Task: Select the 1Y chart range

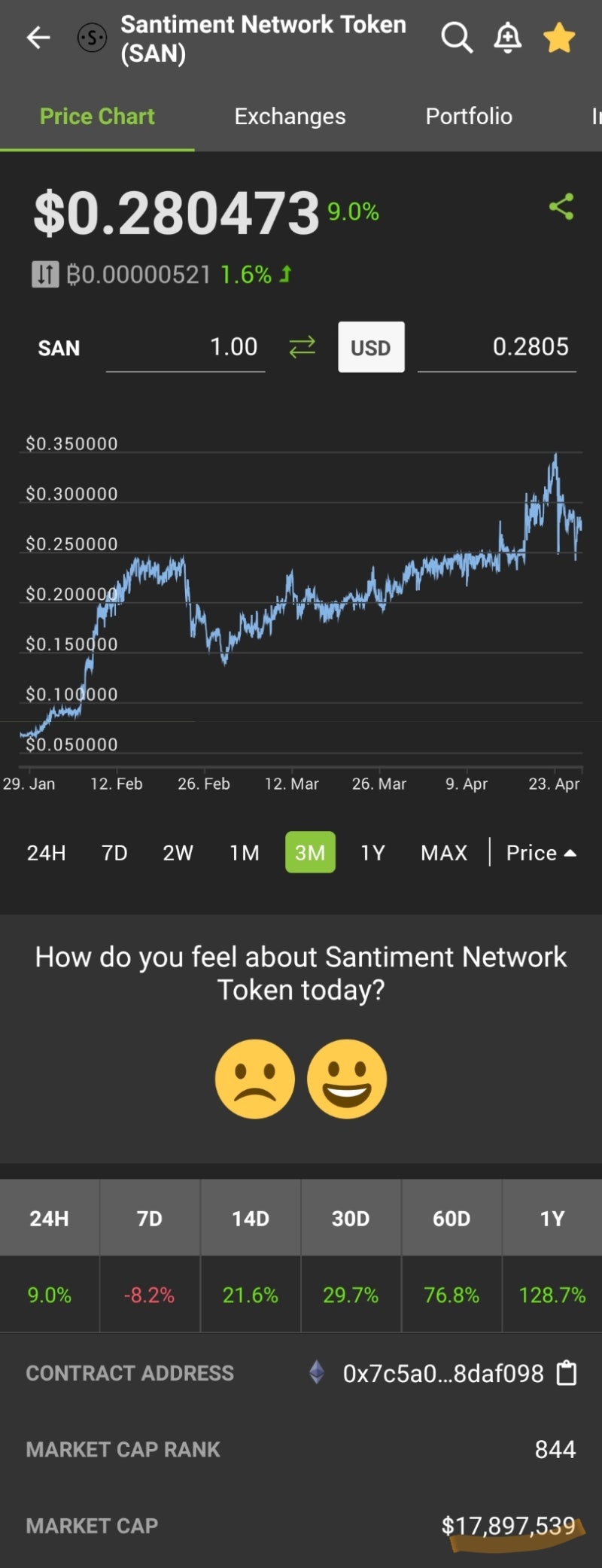Action: 372,853
